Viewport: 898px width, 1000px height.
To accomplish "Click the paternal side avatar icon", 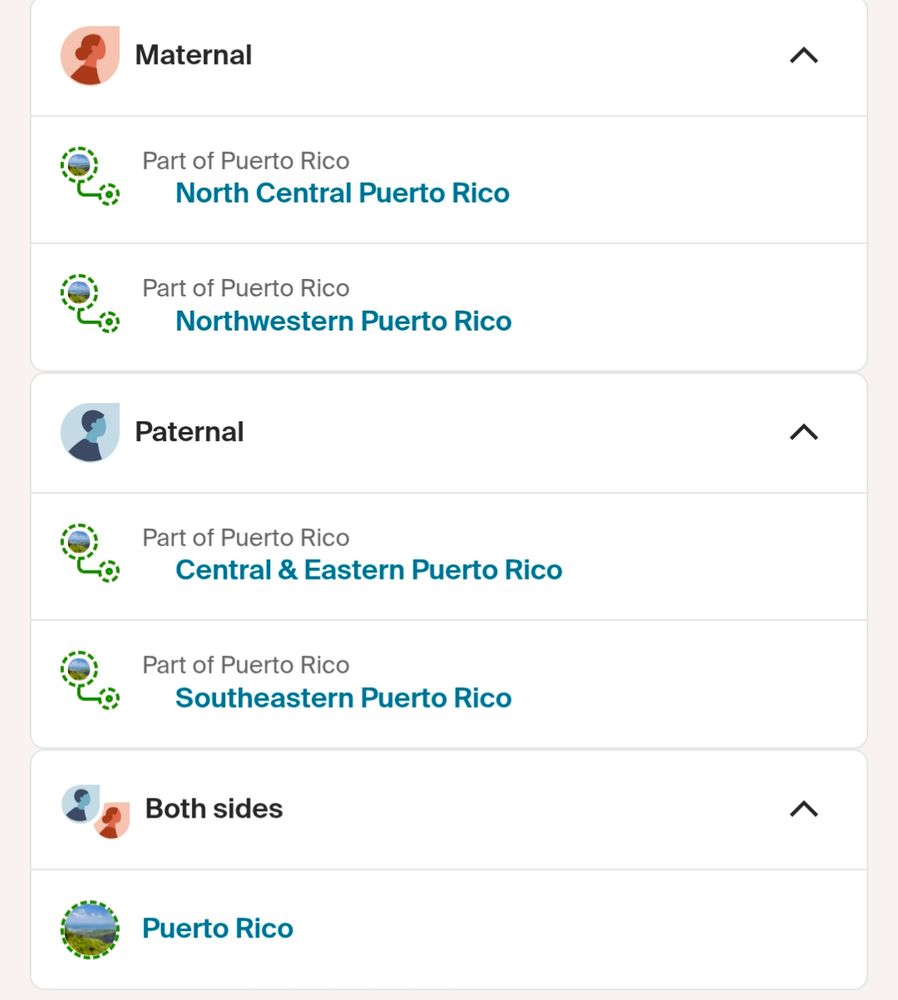I will pyautogui.click(x=89, y=432).
